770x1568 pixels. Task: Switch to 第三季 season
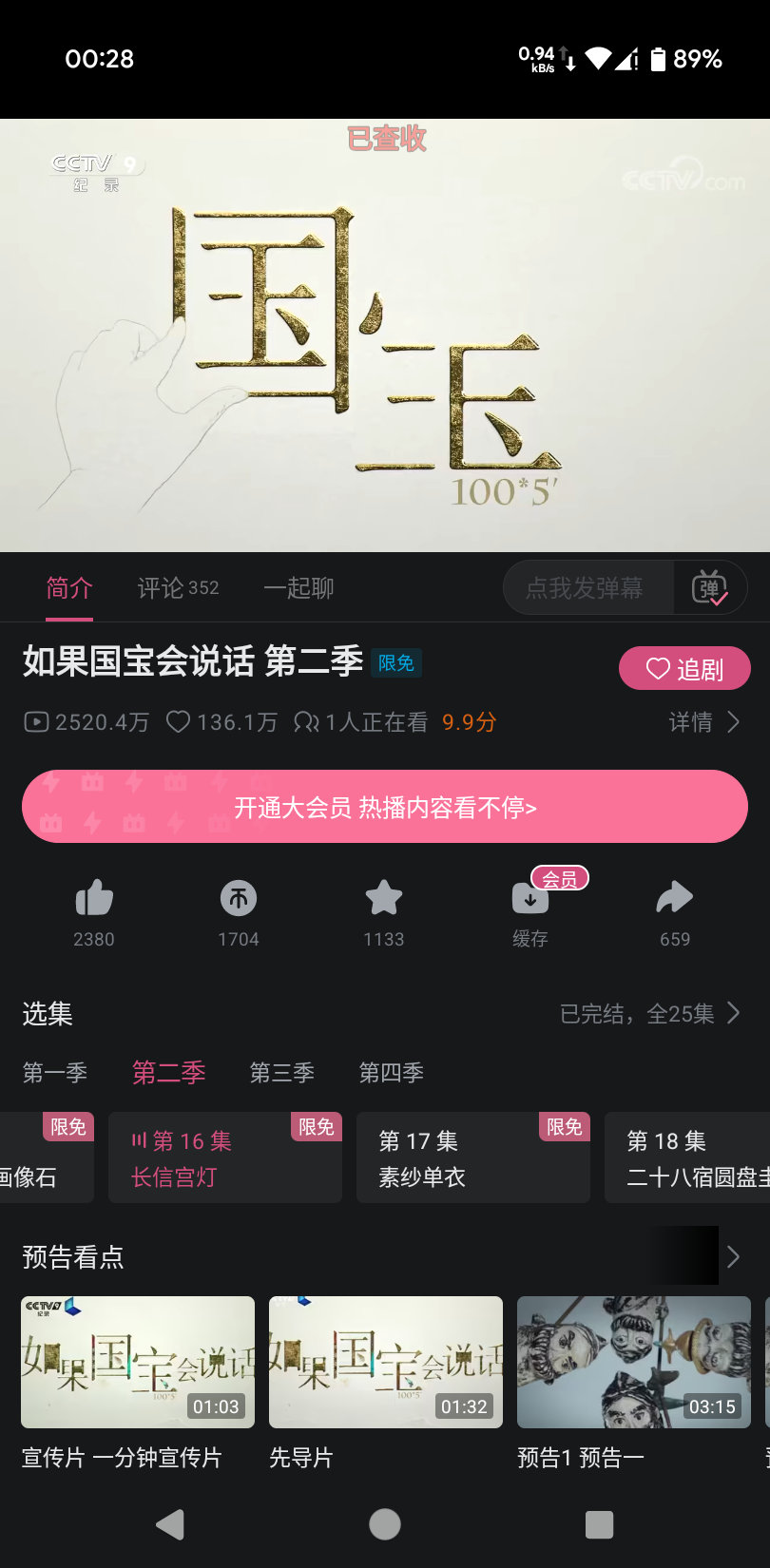tap(281, 1073)
